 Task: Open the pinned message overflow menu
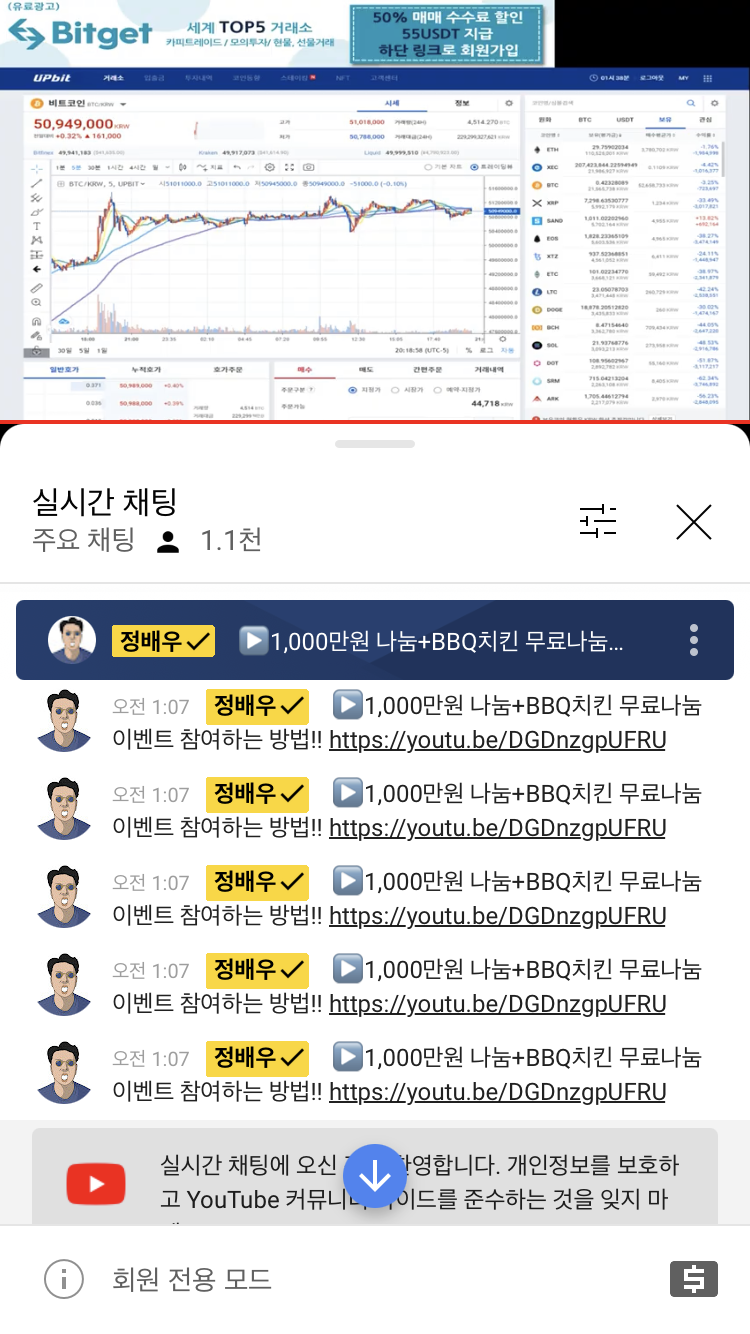694,640
